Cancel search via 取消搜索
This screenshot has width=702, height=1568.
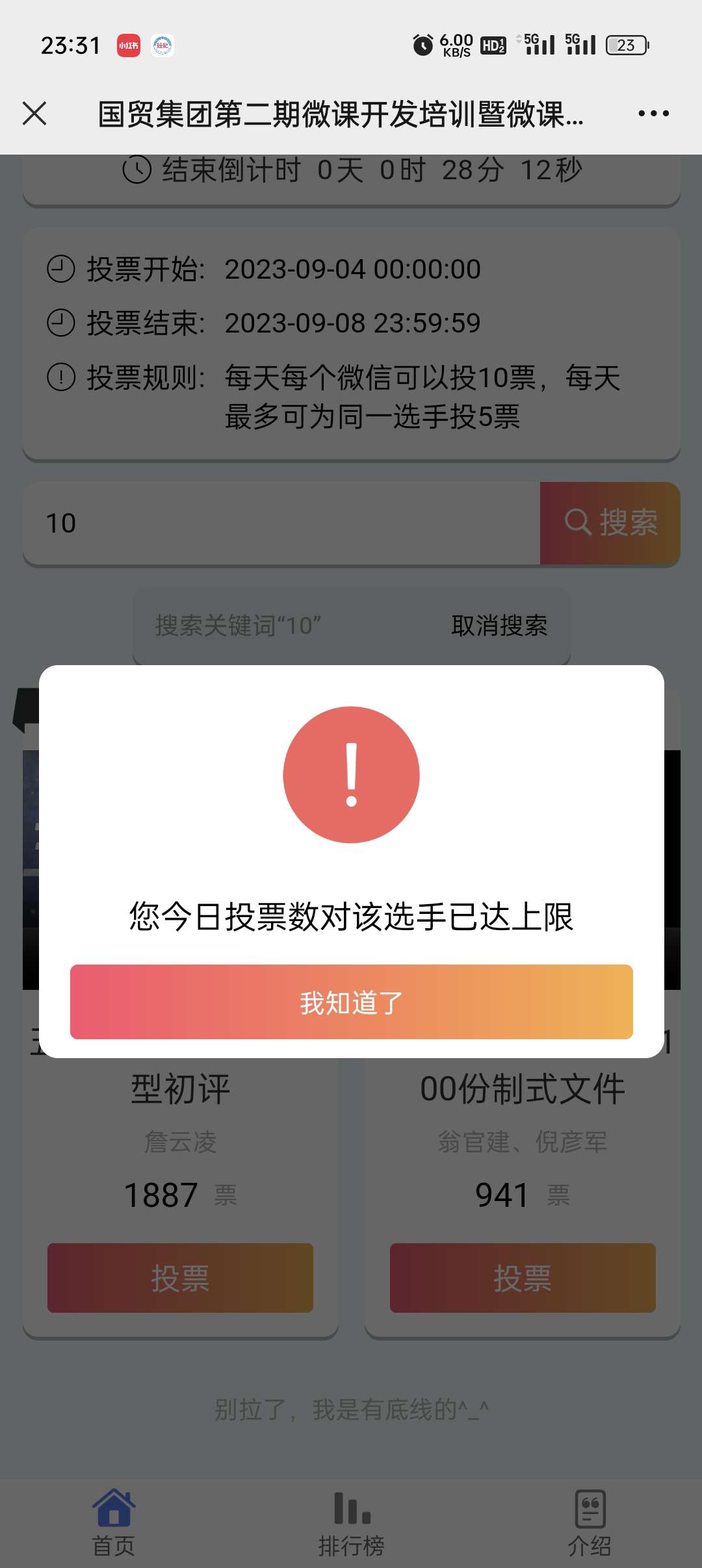pyautogui.click(x=499, y=626)
